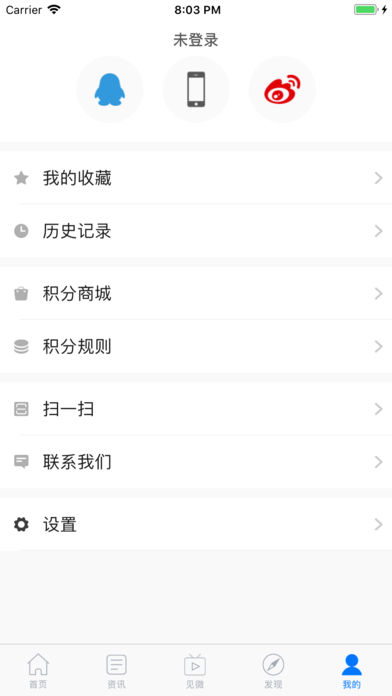Image resolution: width=392 pixels, height=696 pixels.
Task: Log in with the Weibo icon
Action: pyautogui.click(x=282, y=89)
